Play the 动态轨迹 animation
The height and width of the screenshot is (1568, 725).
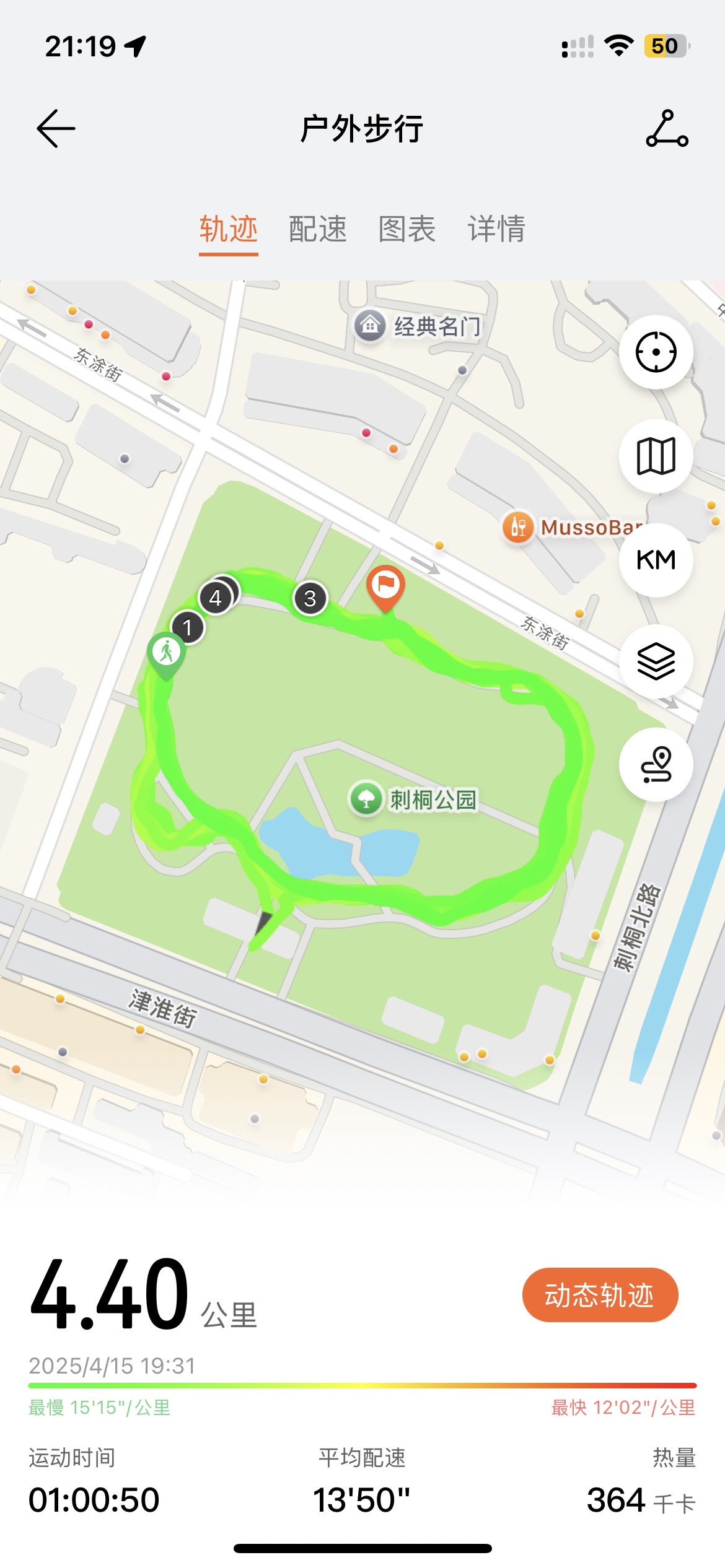pos(600,1295)
